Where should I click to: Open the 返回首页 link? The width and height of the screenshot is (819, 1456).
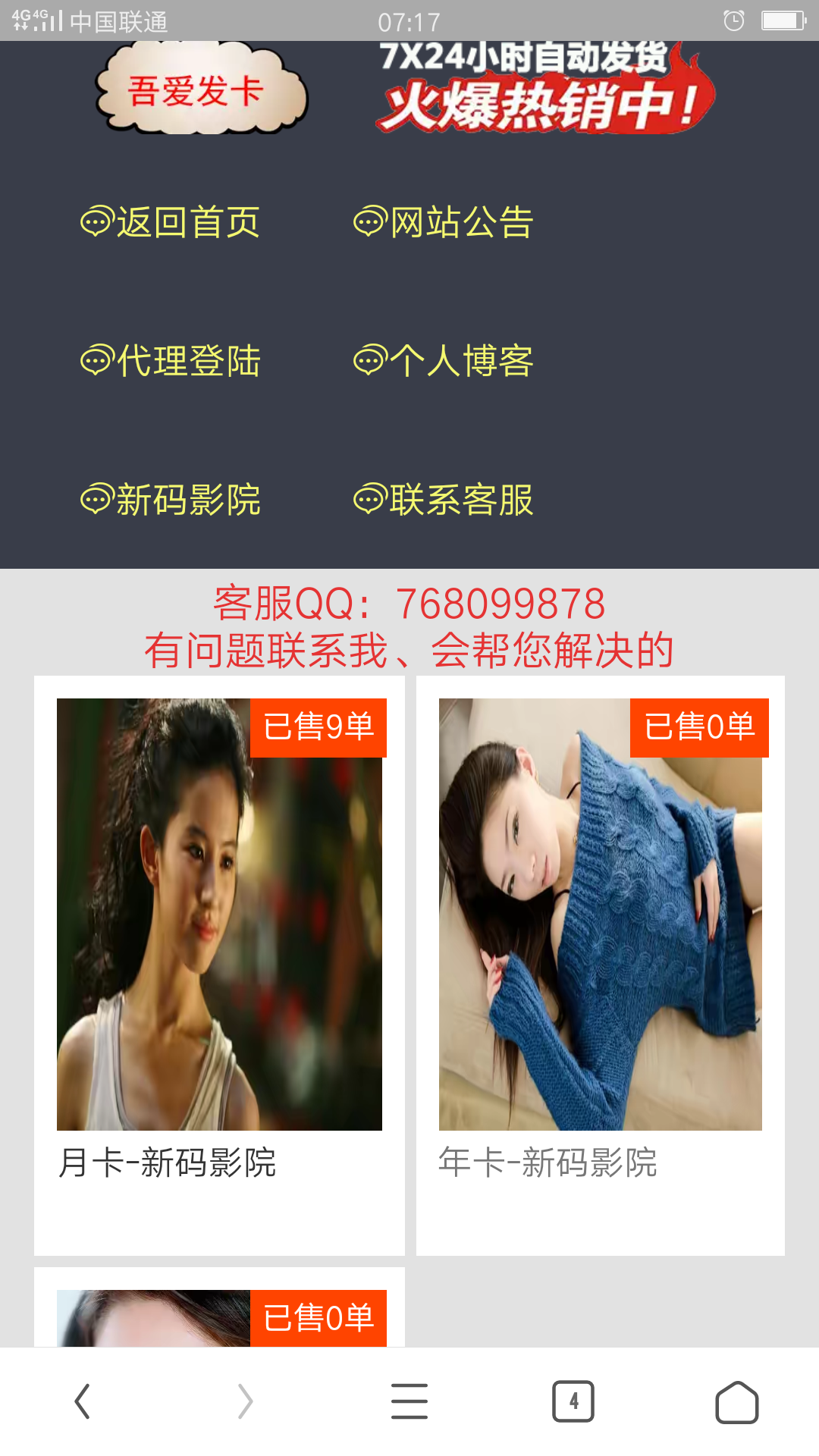(171, 222)
